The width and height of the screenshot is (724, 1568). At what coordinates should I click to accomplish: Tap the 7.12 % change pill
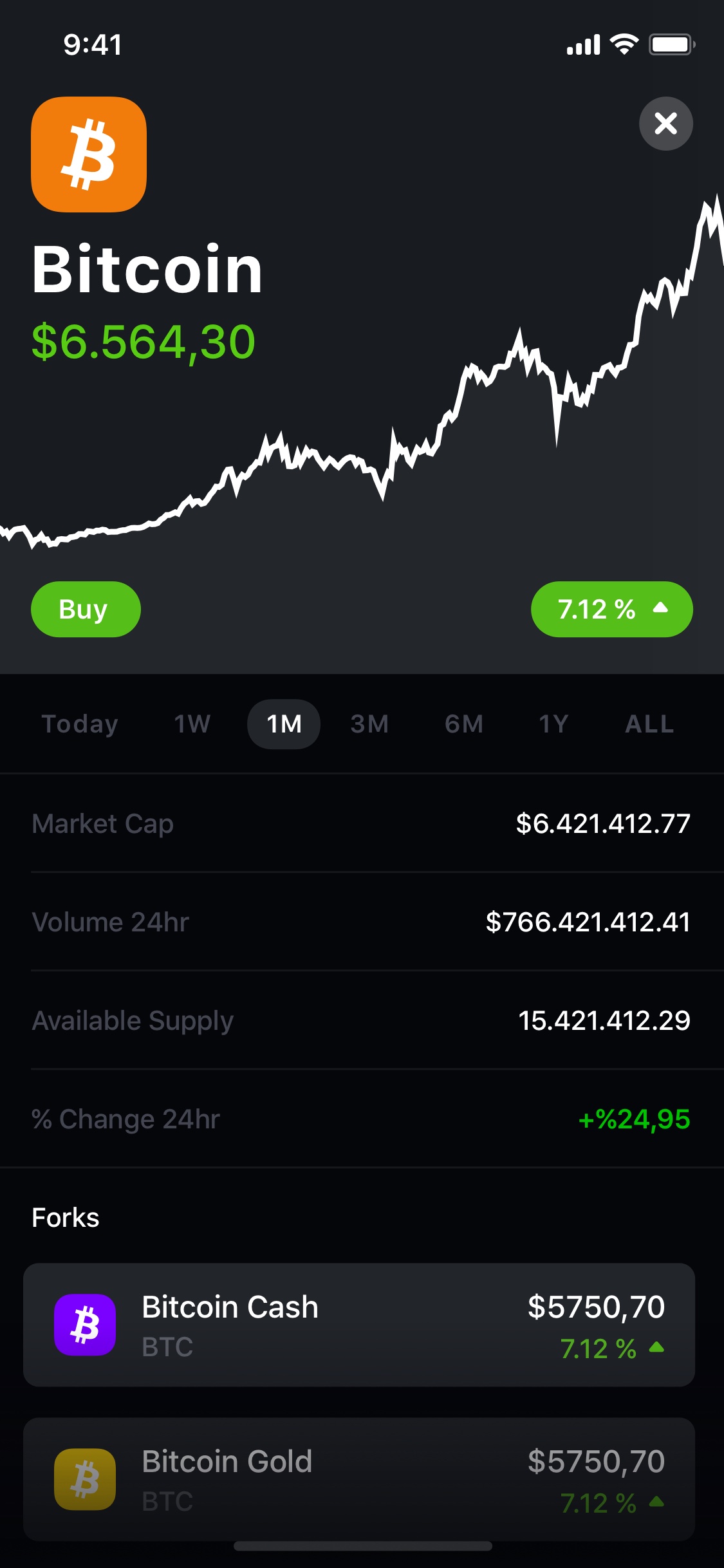[x=611, y=609]
